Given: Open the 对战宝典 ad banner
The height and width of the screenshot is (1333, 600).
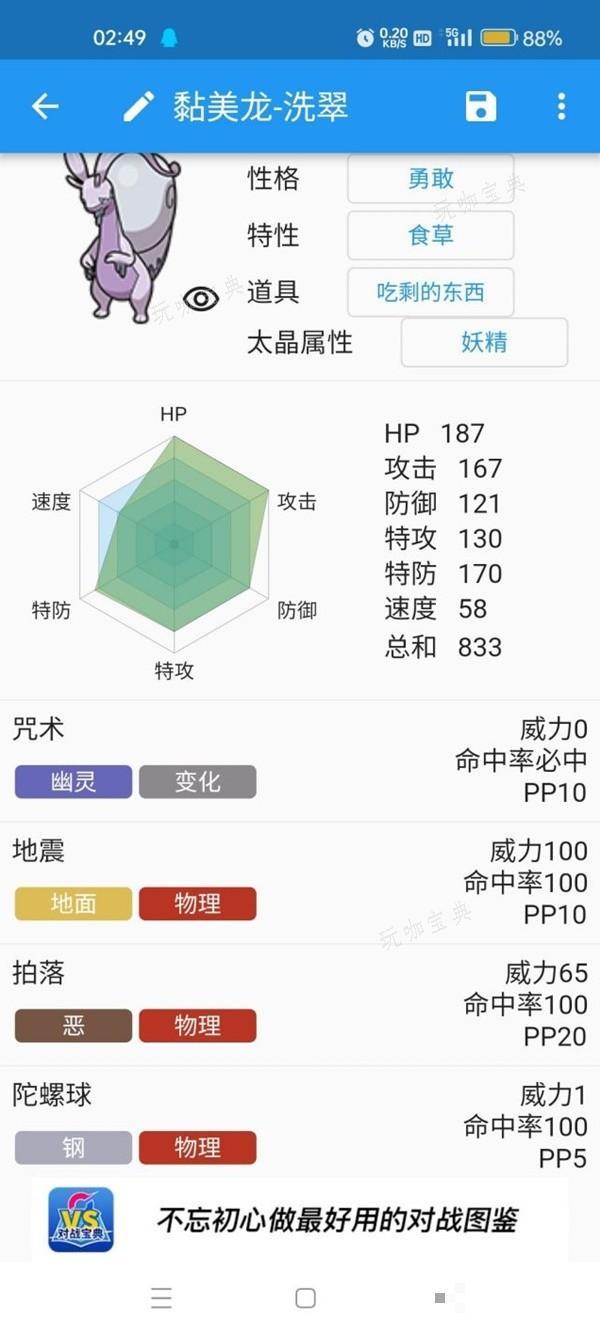Looking at the screenshot, I should pos(300,1219).
